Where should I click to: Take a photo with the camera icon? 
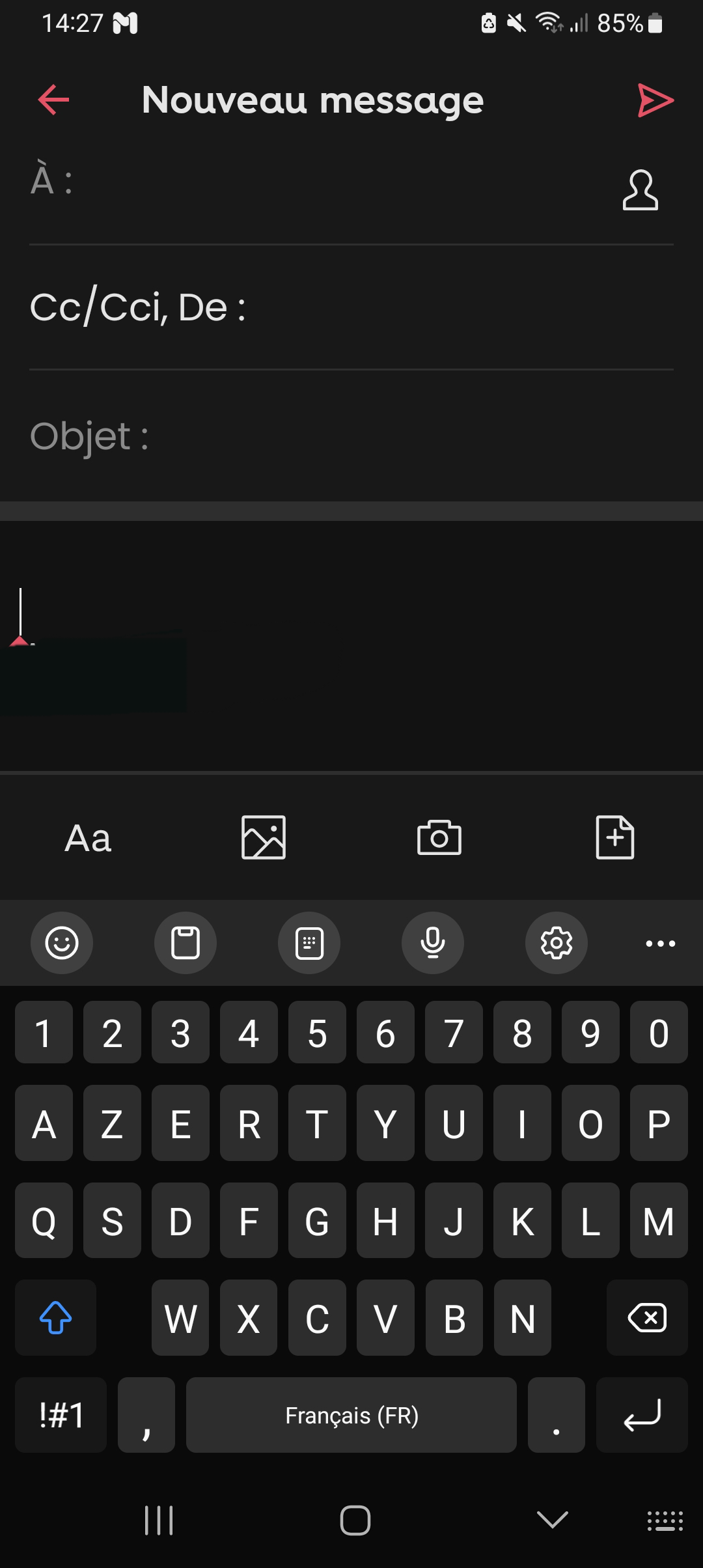coord(439,837)
